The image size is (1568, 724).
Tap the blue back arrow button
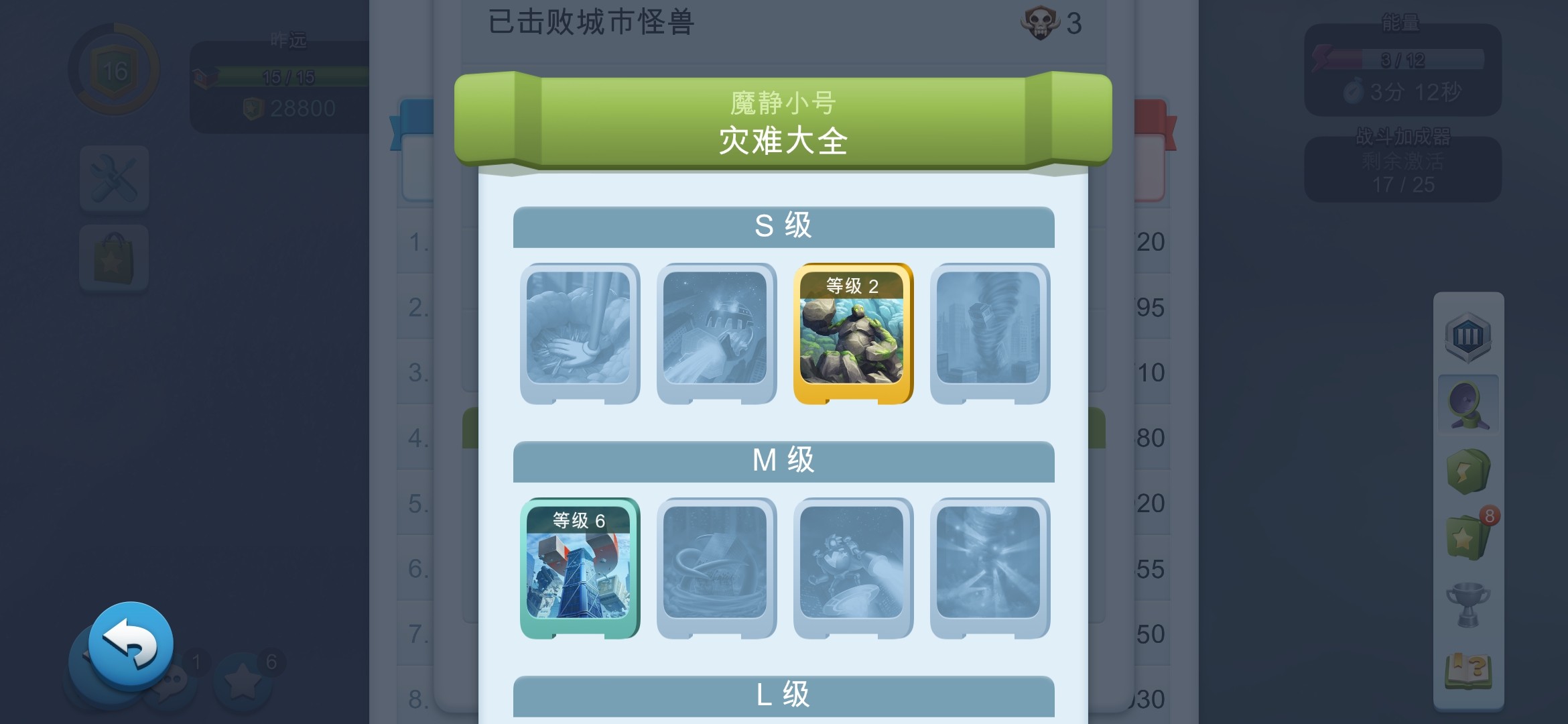click(x=131, y=644)
